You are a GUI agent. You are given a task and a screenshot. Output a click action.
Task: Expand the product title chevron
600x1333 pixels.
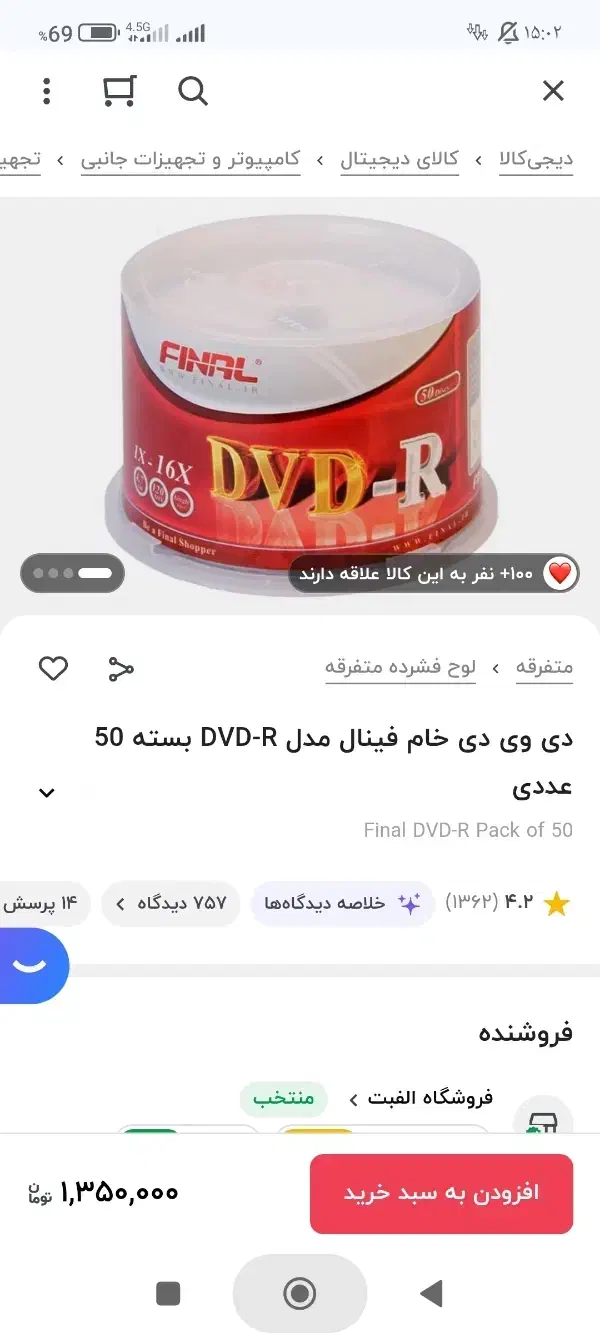pos(46,793)
